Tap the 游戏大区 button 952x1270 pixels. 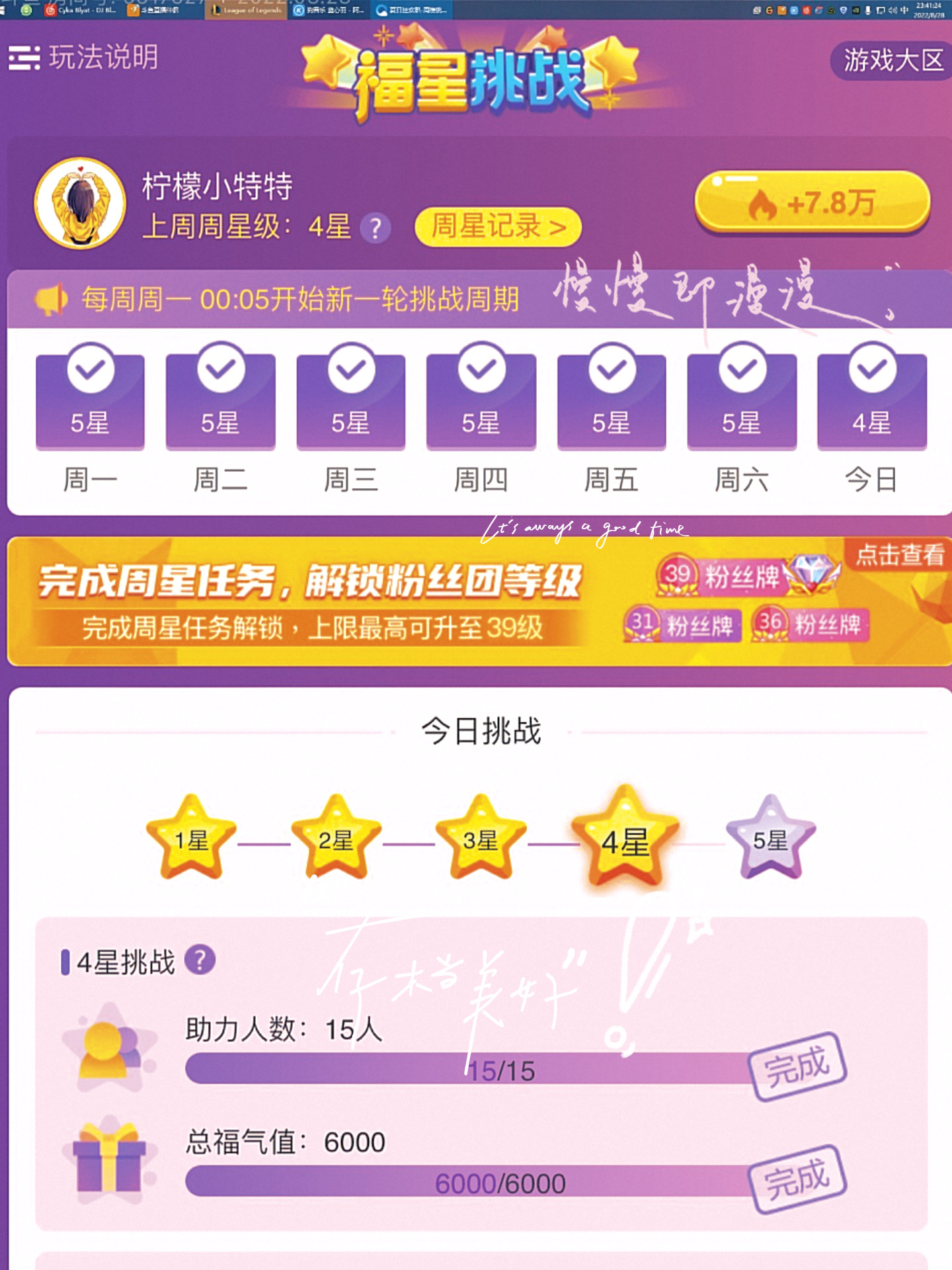(891, 61)
